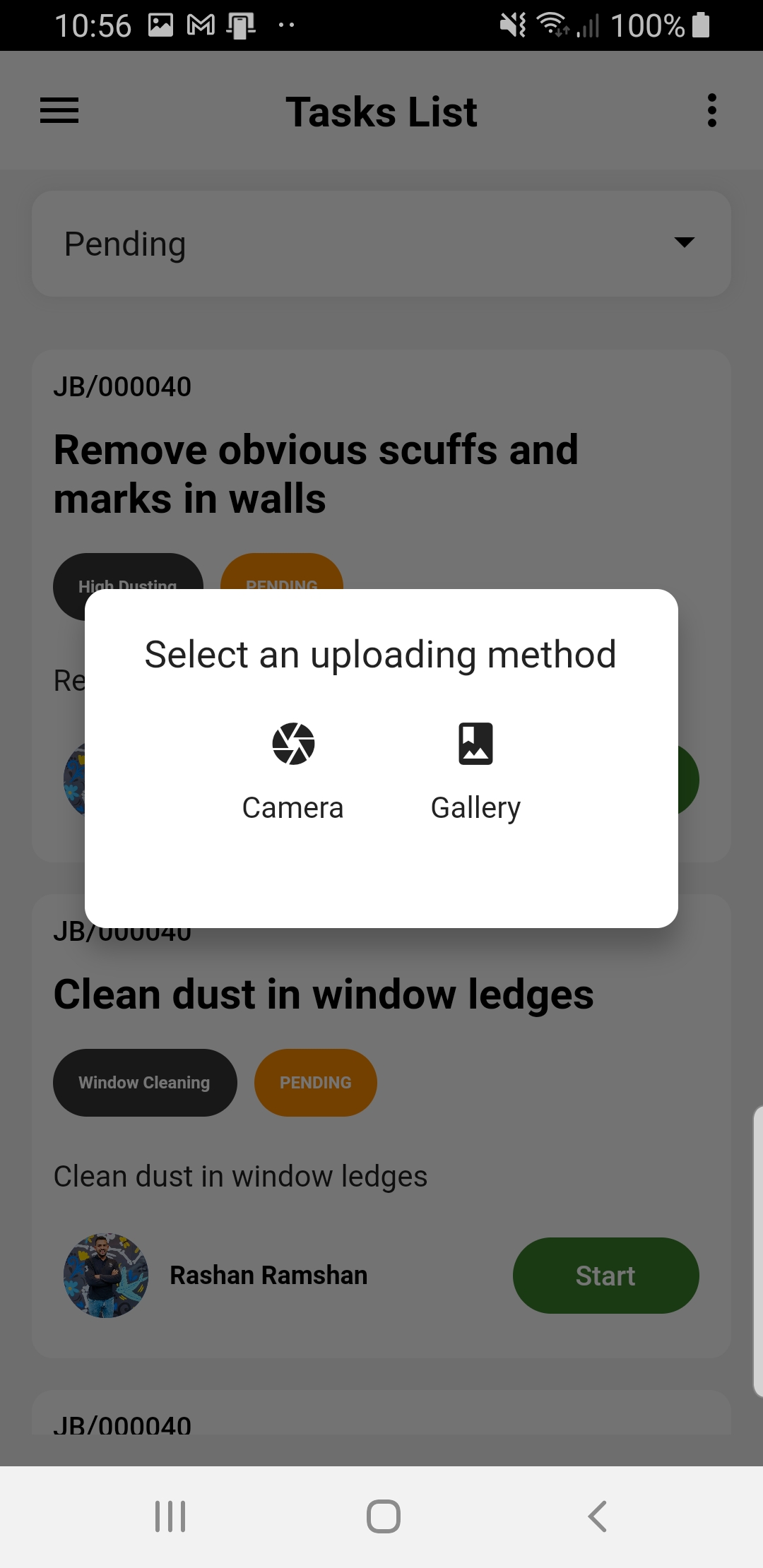Go back using the system back button
The width and height of the screenshot is (763, 1568).
(x=598, y=1516)
